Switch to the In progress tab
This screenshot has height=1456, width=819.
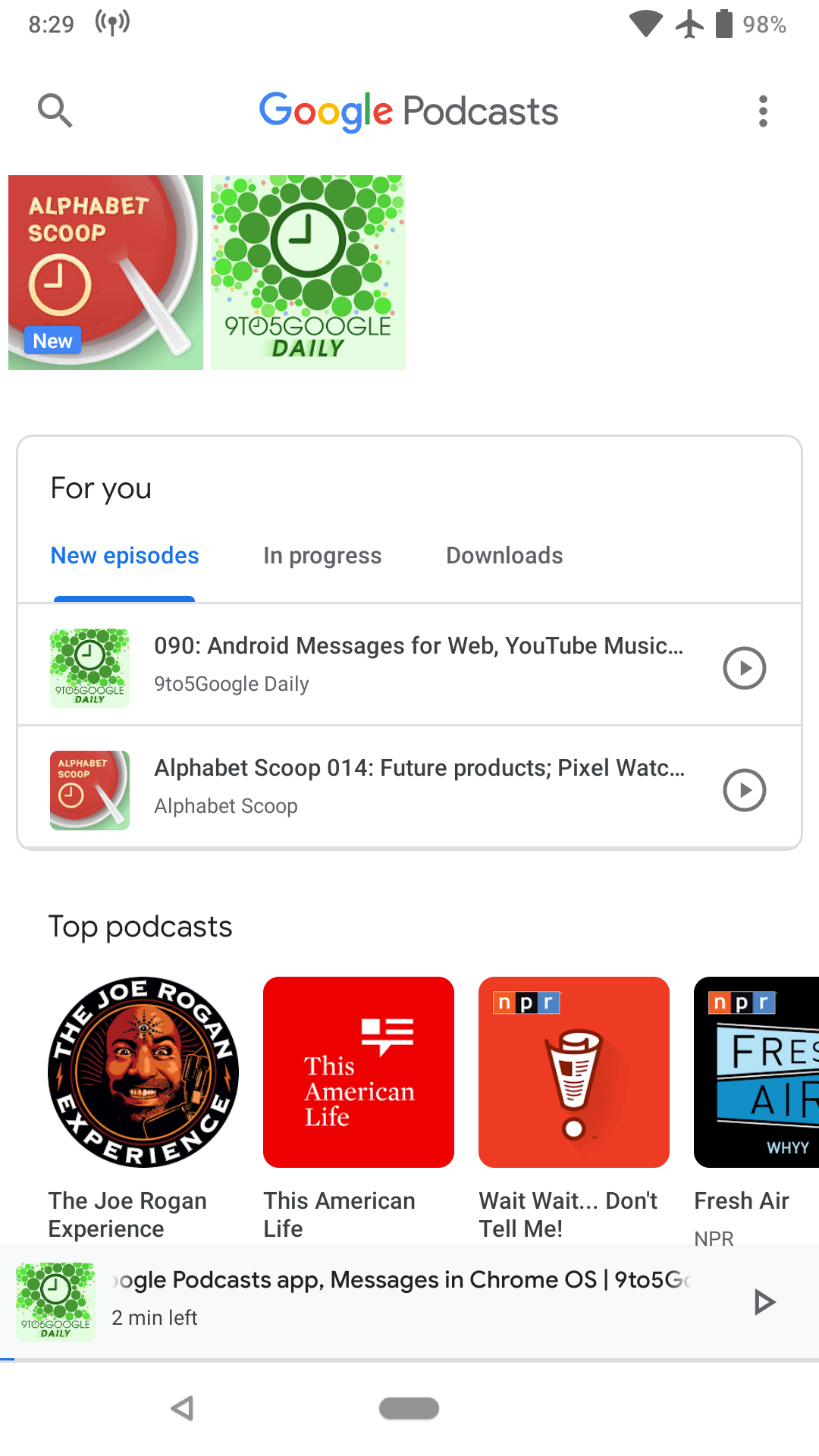click(x=322, y=556)
